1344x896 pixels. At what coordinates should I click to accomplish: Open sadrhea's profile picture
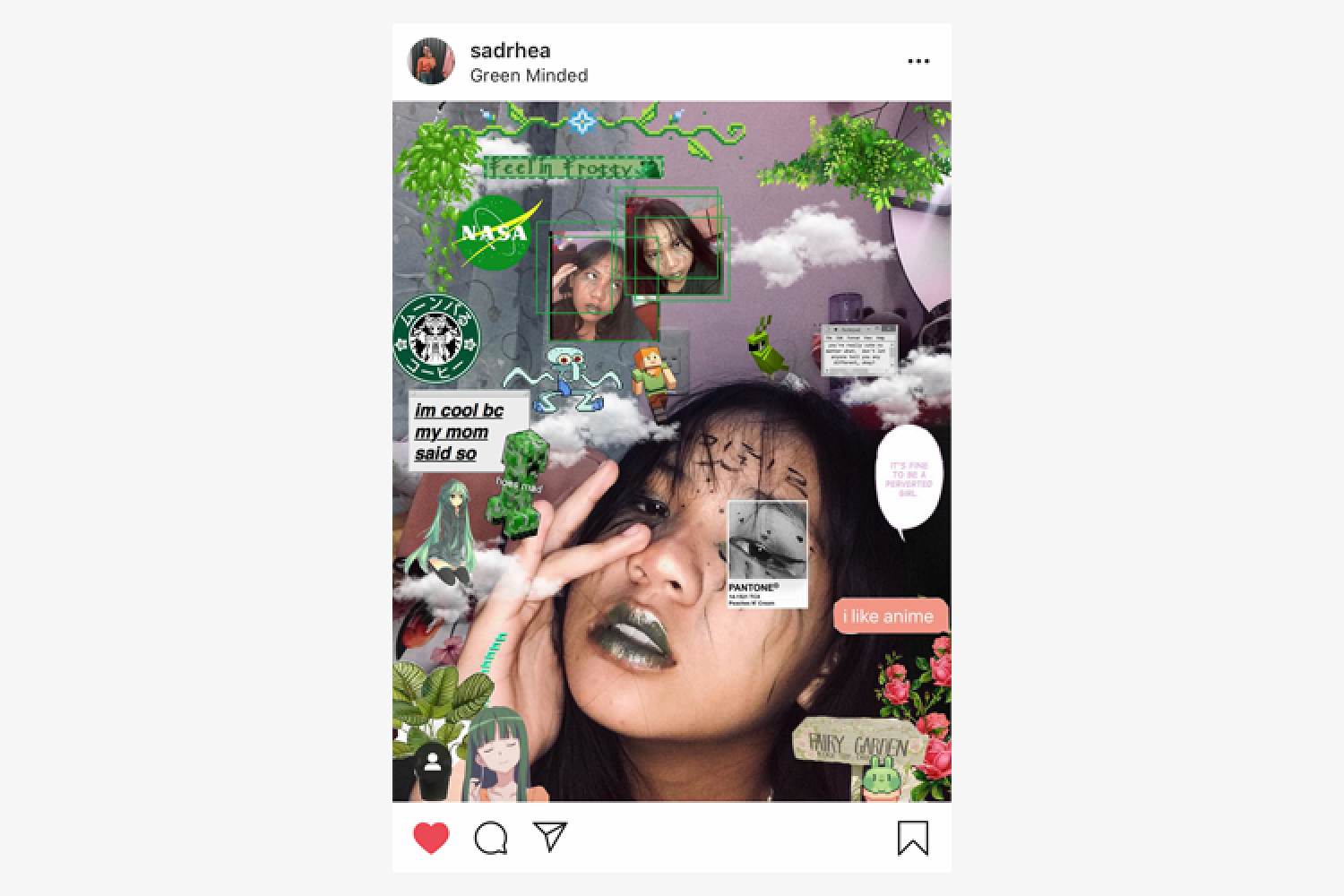[x=432, y=61]
